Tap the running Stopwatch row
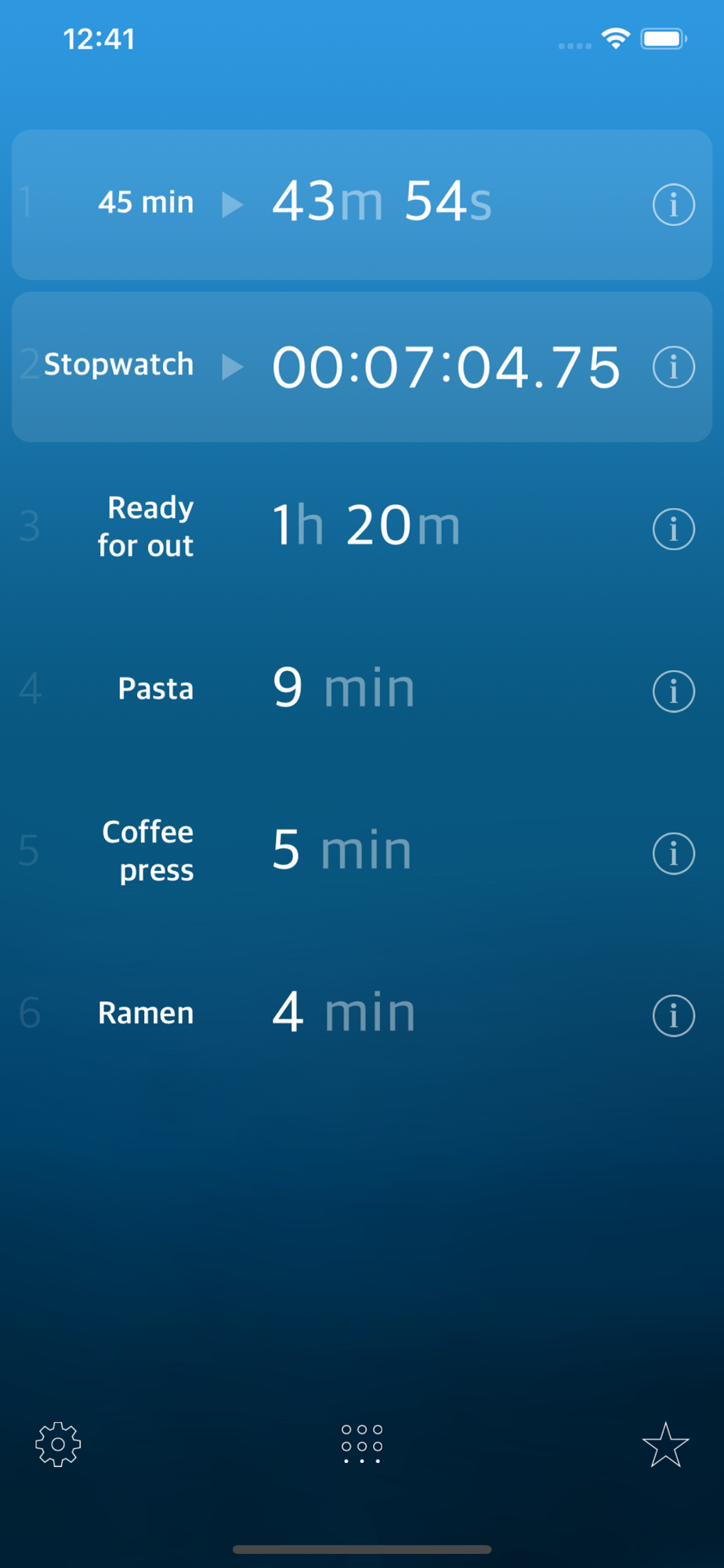The height and width of the screenshot is (1568, 724). click(x=361, y=367)
